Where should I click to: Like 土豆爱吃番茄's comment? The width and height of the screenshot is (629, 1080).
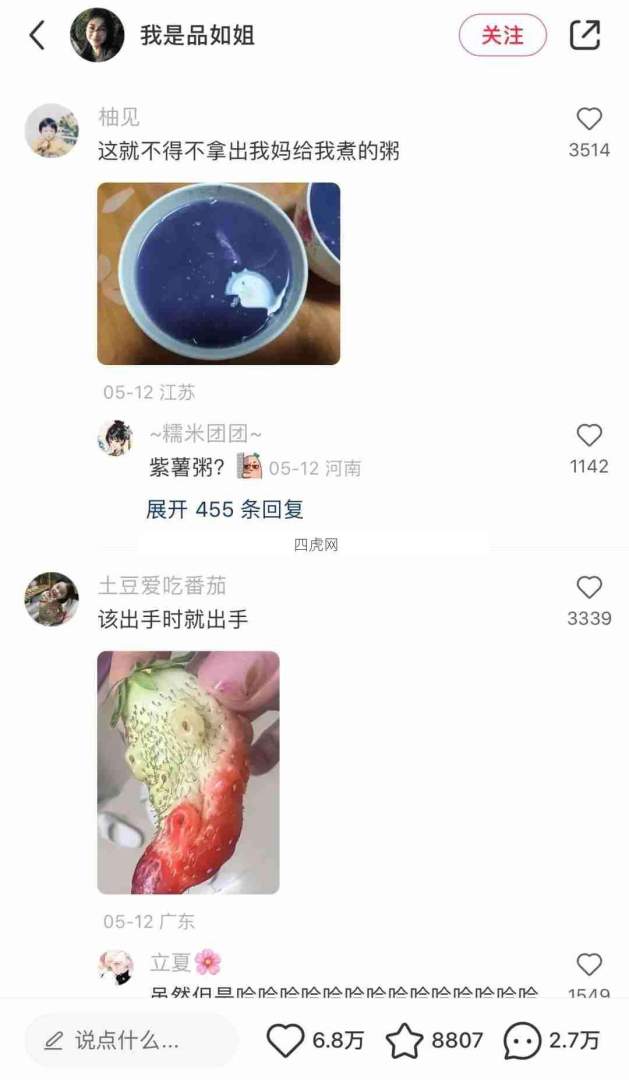[589, 588]
